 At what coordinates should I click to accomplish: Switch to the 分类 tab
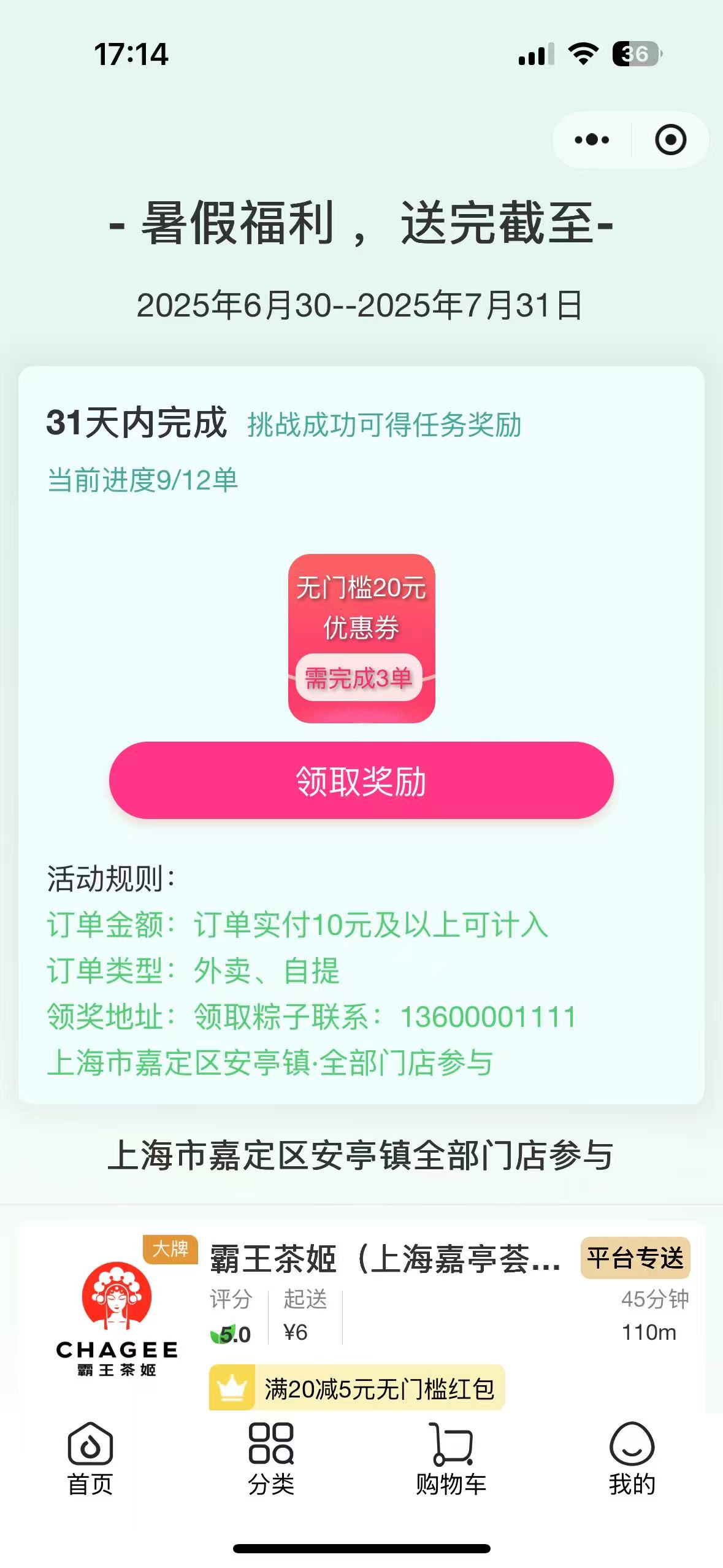(x=271, y=1459)
